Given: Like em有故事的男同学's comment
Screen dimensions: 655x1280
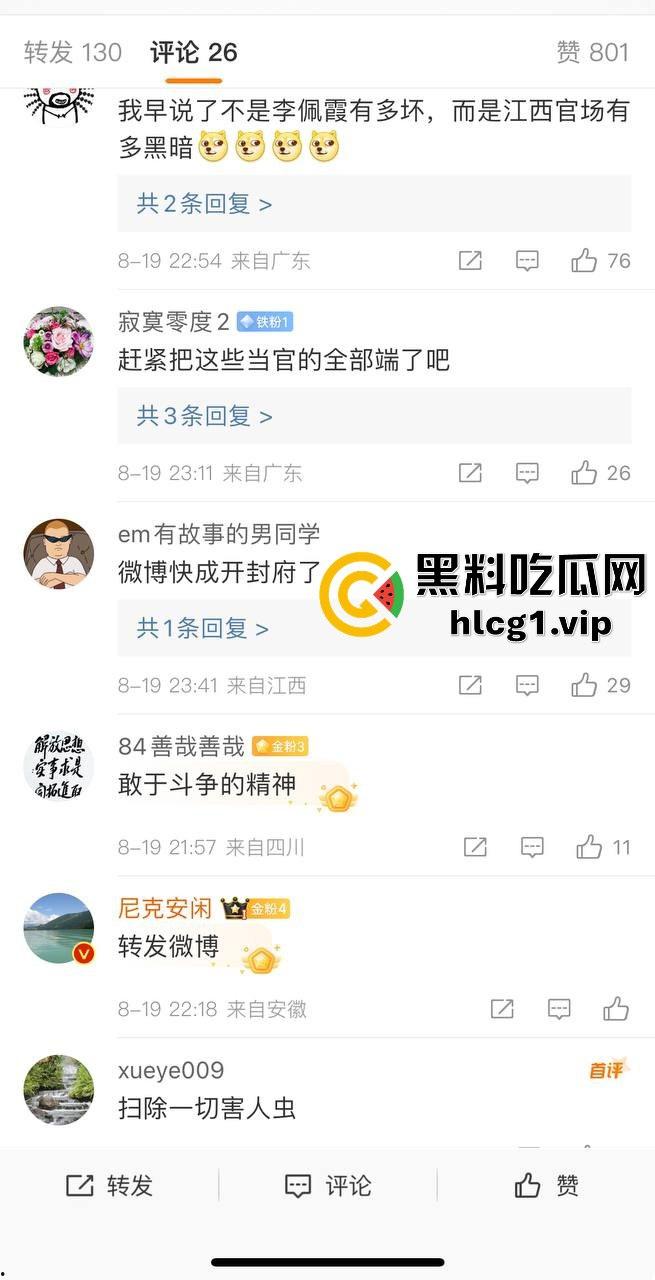Looking at the screenshot, I should pos(584,685).
